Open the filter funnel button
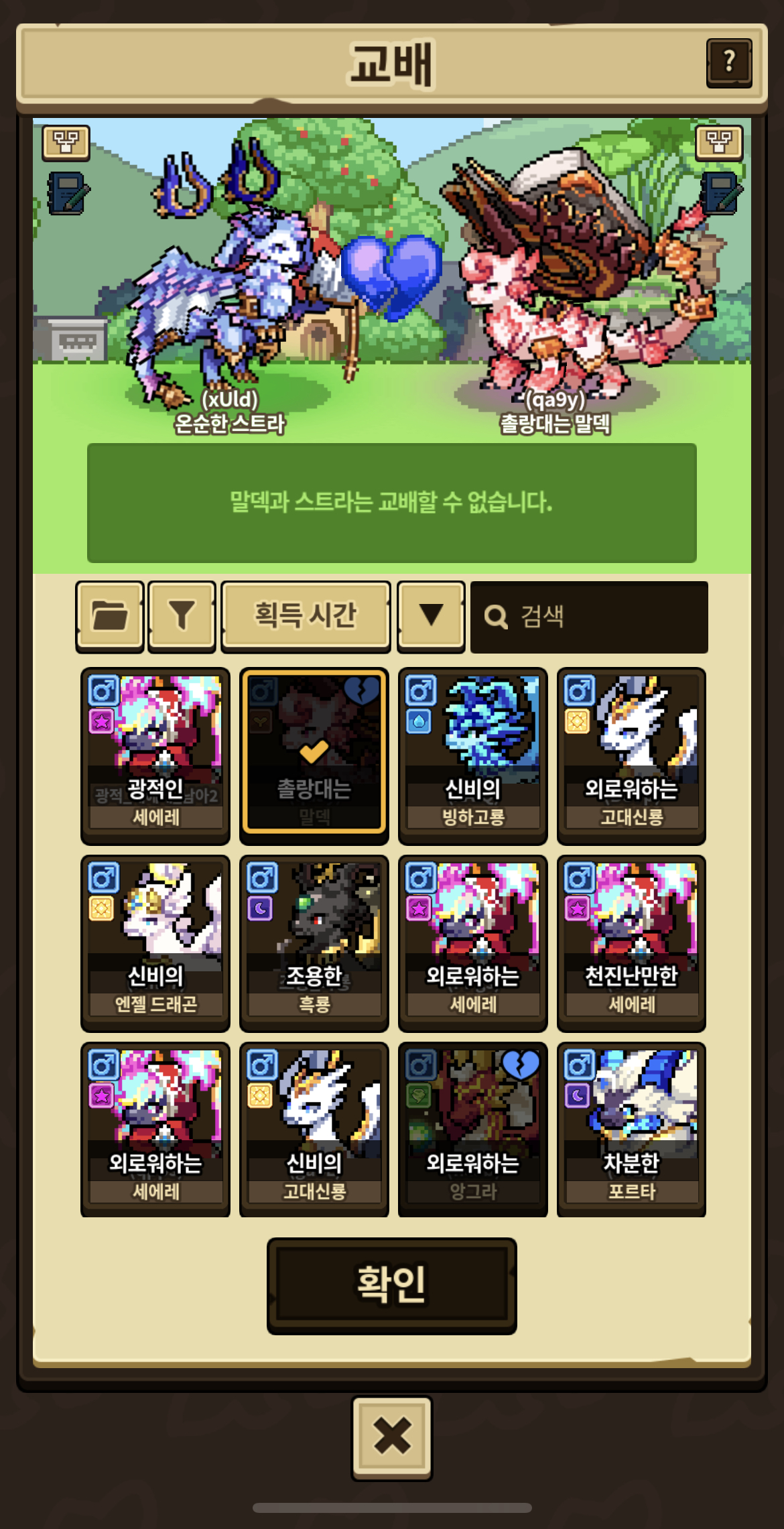 182,616
